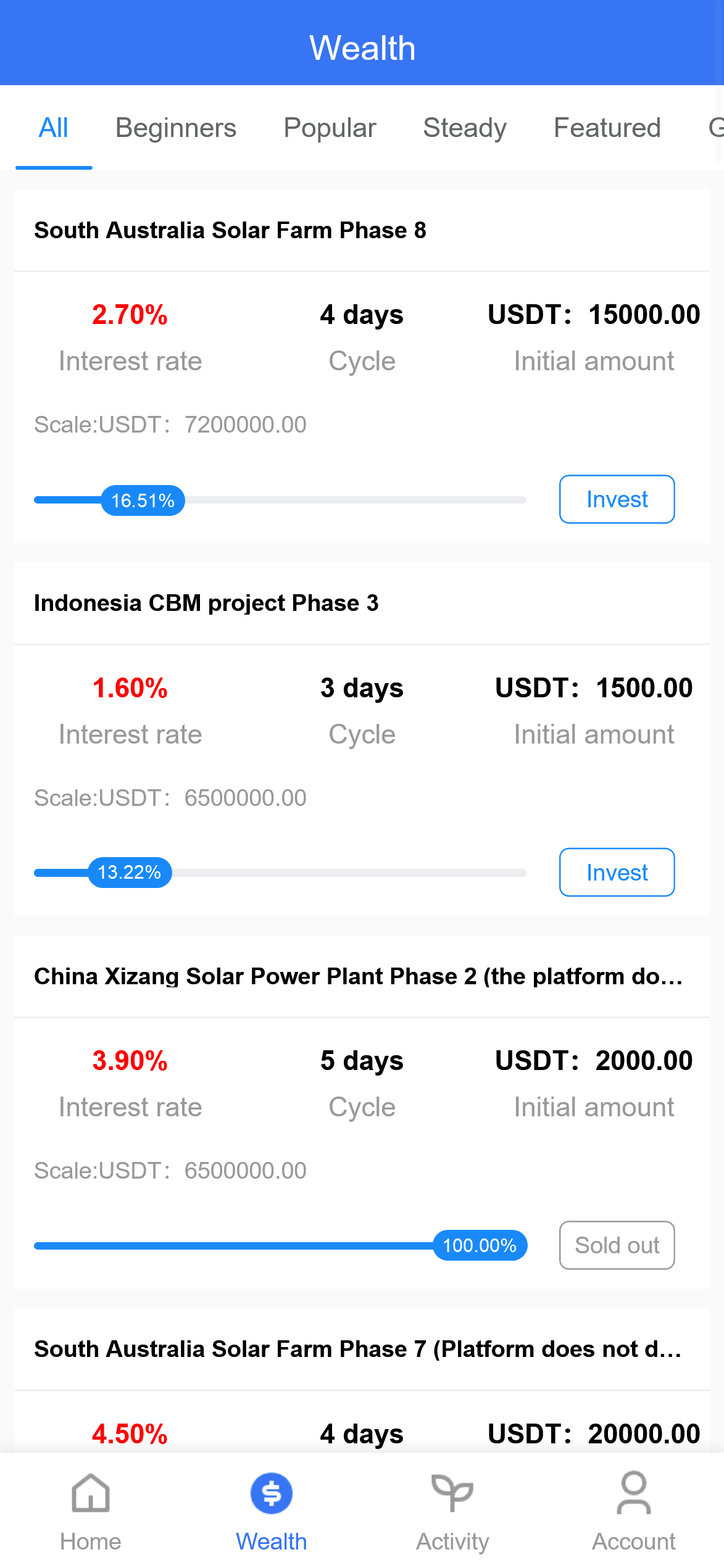Invest in South Australia Solar Farm Phase 8

click(617, 499)
